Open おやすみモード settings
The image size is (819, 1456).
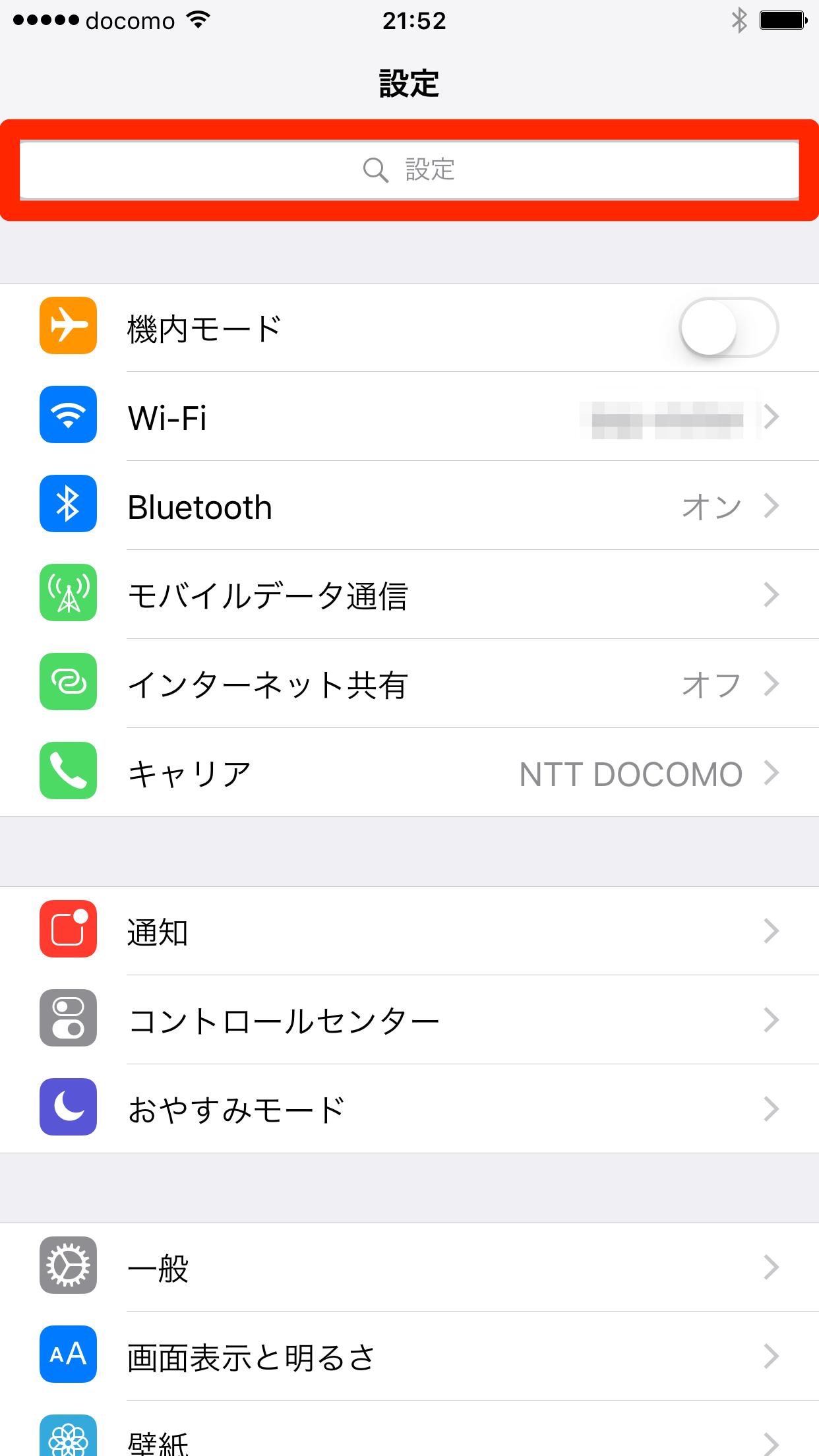pyautogui.click(x=409, y=1109)
